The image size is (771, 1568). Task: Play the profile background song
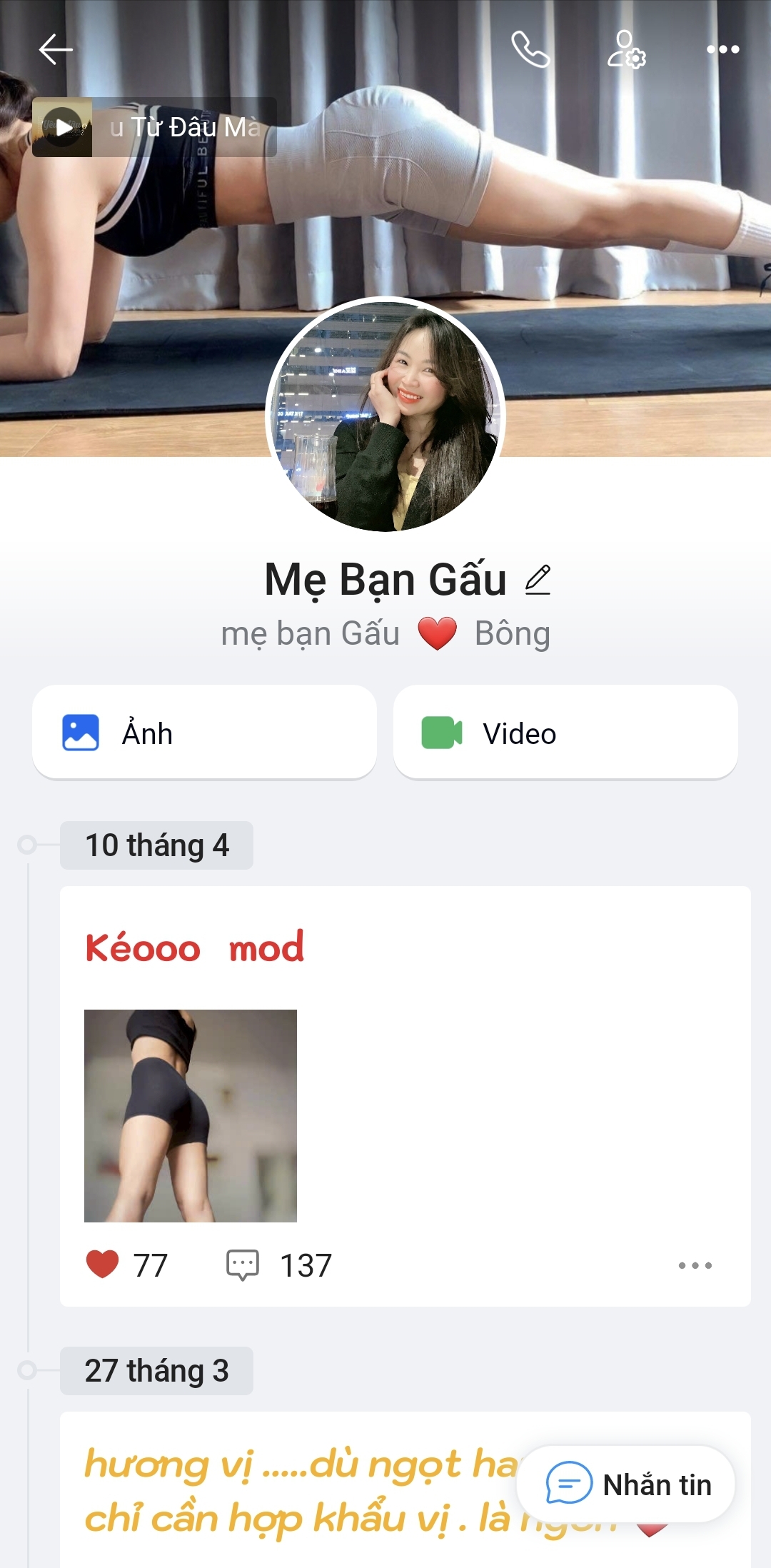pos(63,127)
